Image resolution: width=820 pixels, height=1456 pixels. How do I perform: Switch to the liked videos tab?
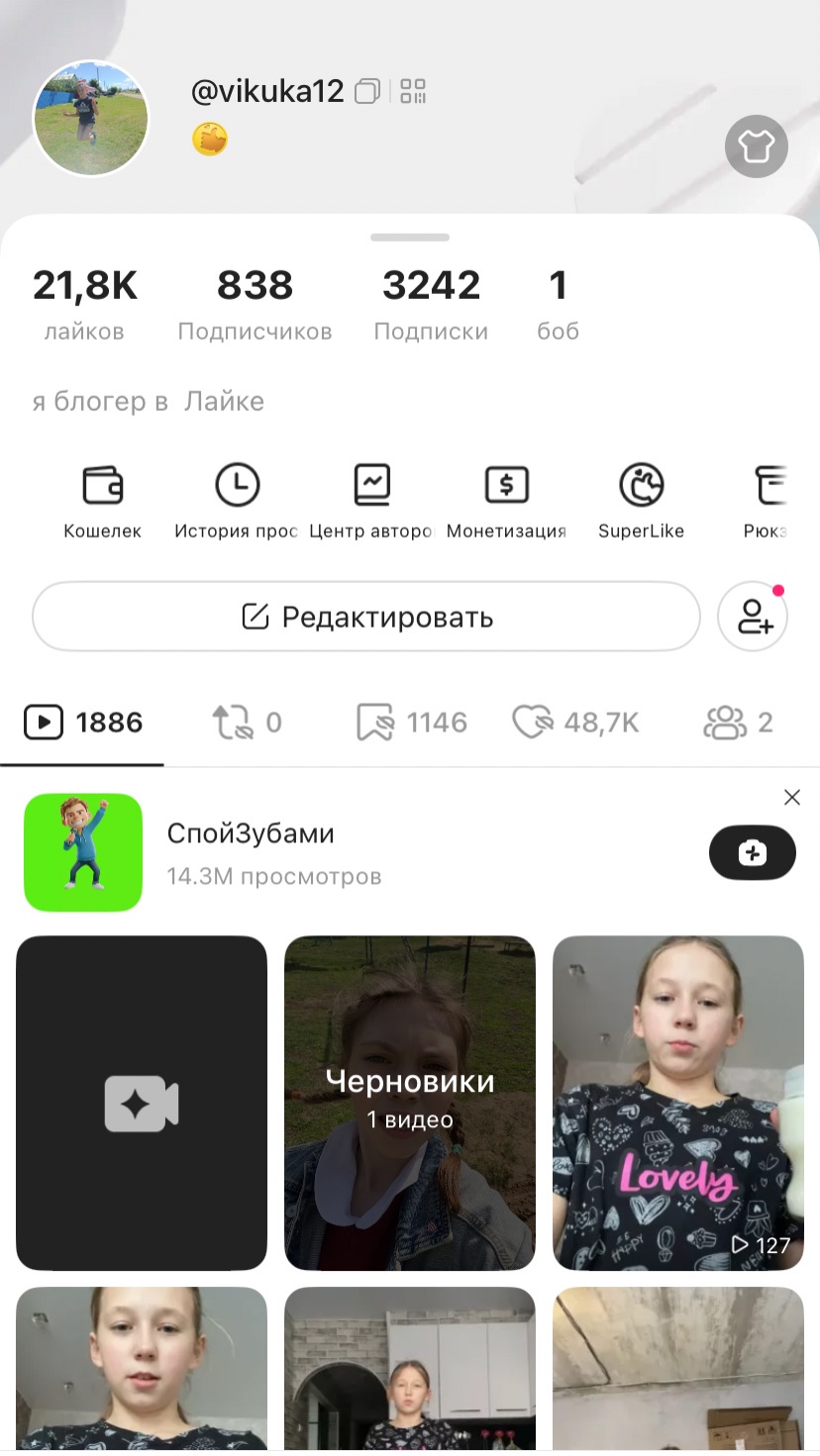[575, 723]
